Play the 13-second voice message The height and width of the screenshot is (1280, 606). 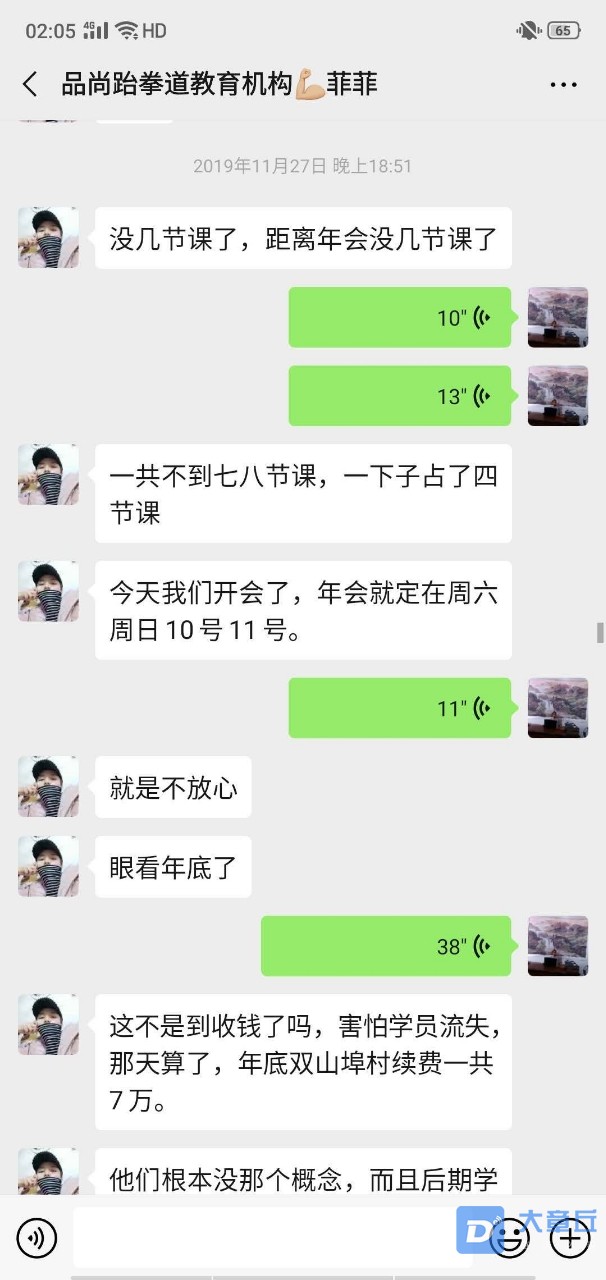click(400, 396)
